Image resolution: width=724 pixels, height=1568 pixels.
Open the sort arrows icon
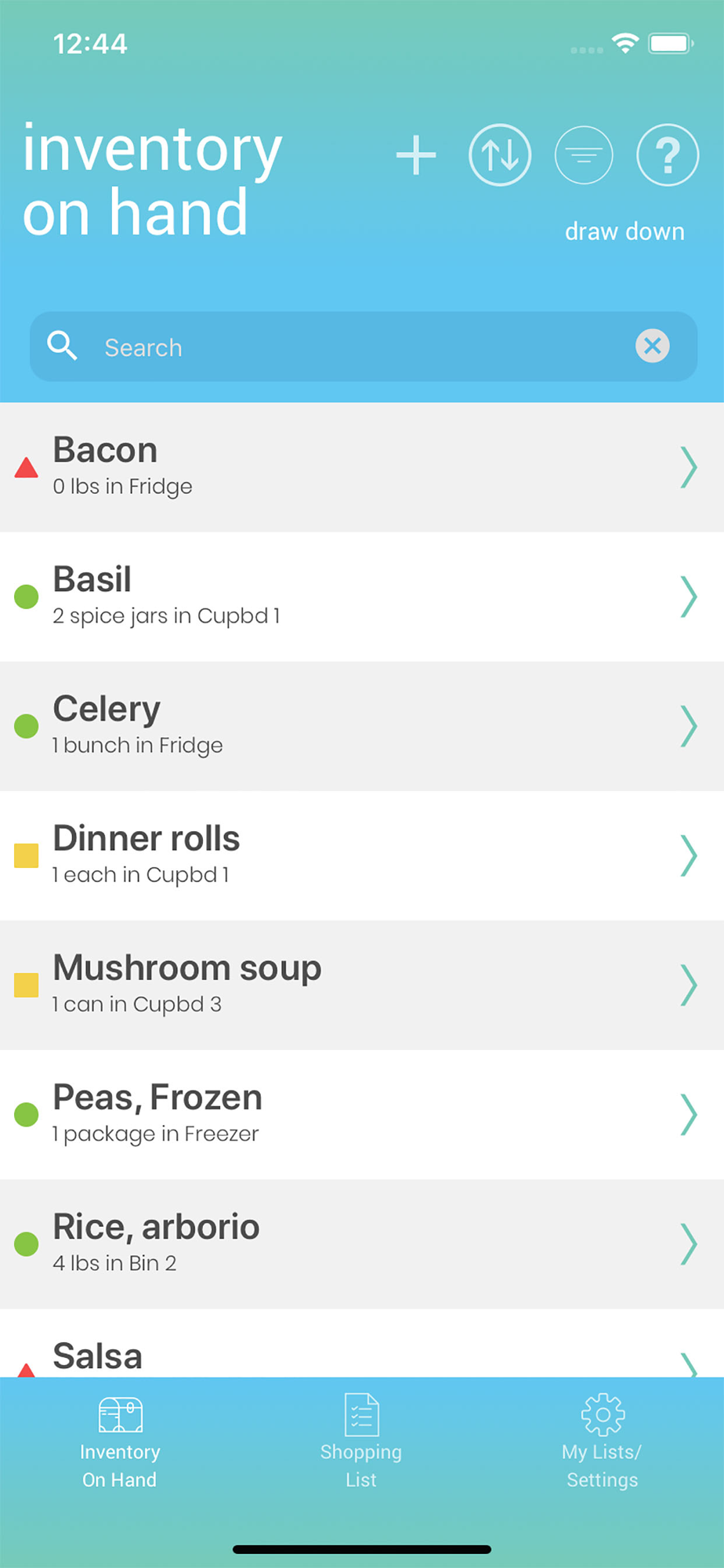click(500, 155)
